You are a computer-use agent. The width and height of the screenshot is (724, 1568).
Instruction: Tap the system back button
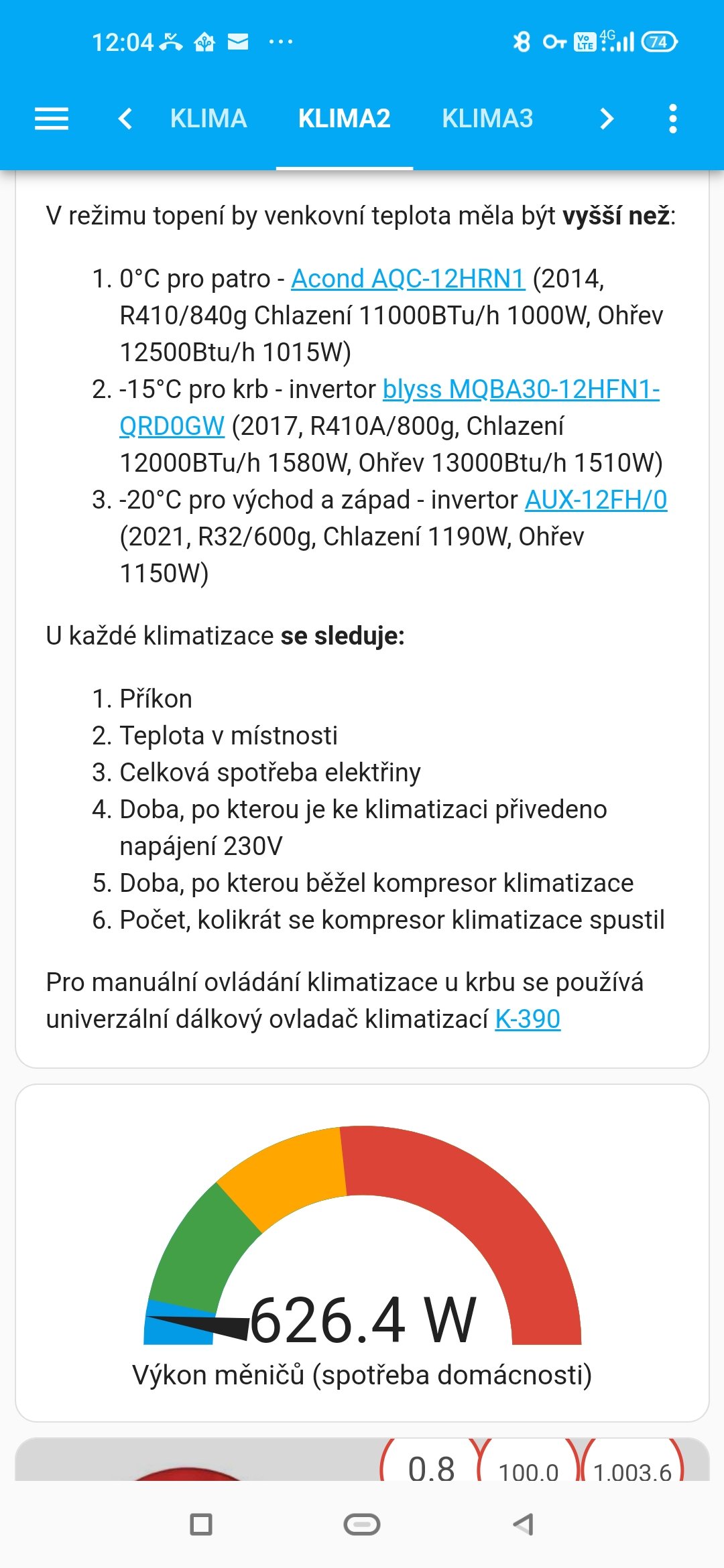pos(523,1524)
